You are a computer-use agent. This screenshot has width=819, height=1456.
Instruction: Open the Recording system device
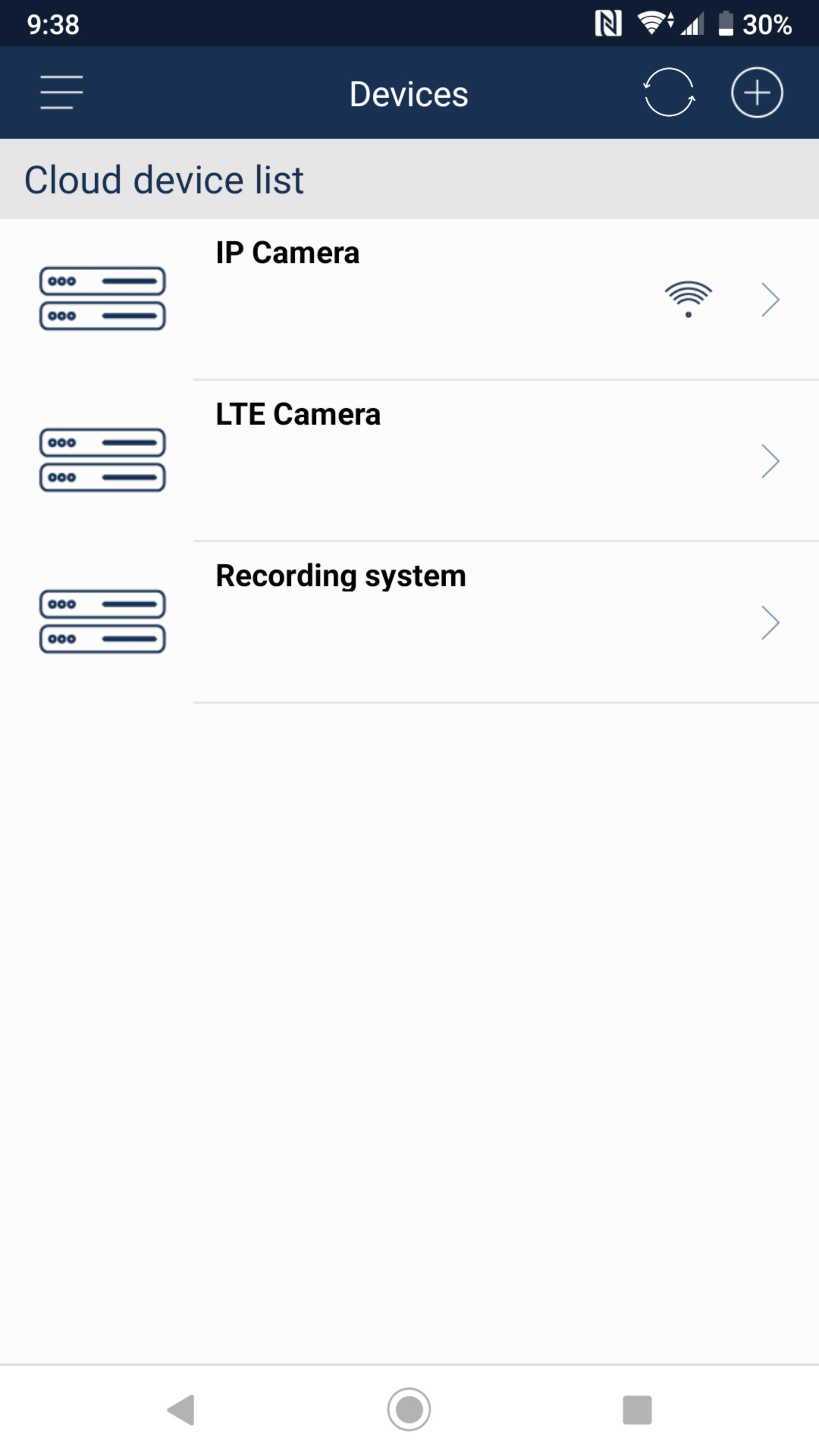(409, 622)
